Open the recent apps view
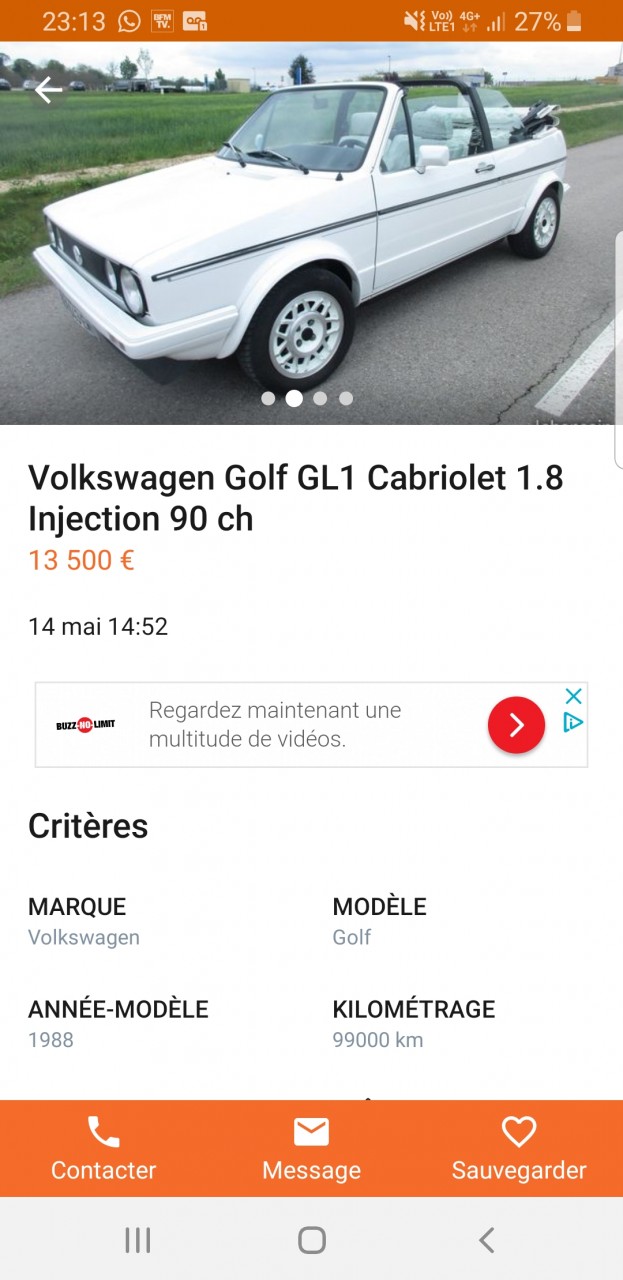Image resolution: width=623 pixels, height=1280 pixels. (x=137, y=1241)
